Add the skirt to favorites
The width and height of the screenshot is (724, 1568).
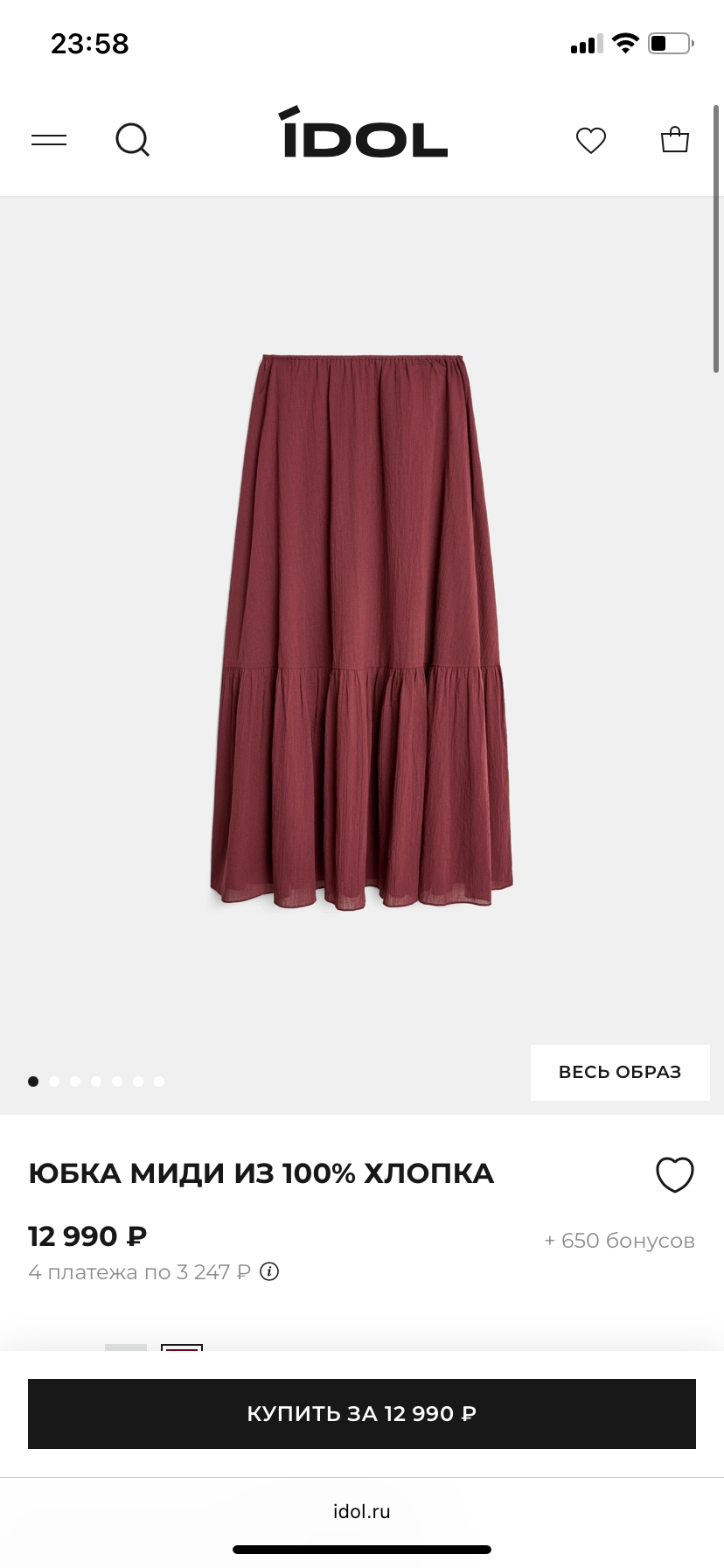(x=674, y=1174)
